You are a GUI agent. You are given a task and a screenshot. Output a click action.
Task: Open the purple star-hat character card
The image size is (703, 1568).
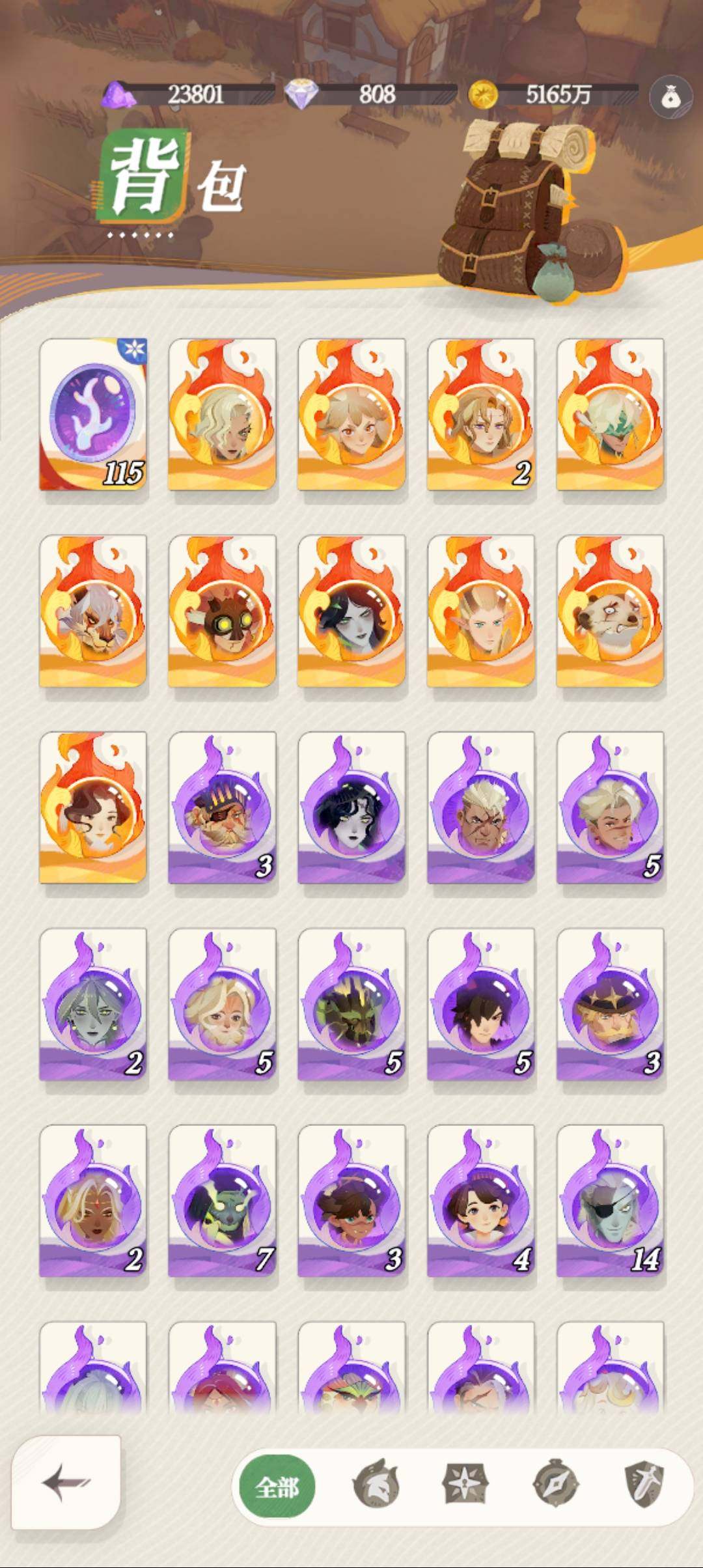[x=610, y=1004]
